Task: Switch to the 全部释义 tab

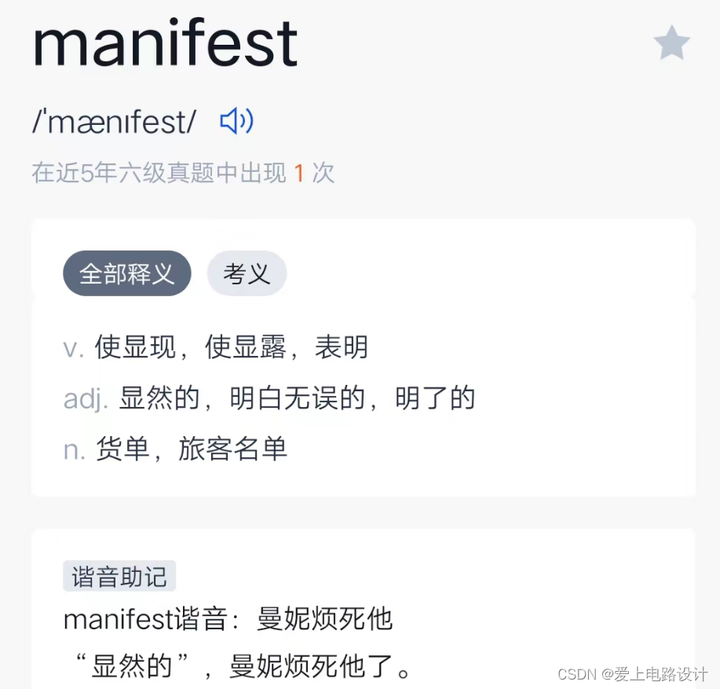Action: click(x=127, y=273)
